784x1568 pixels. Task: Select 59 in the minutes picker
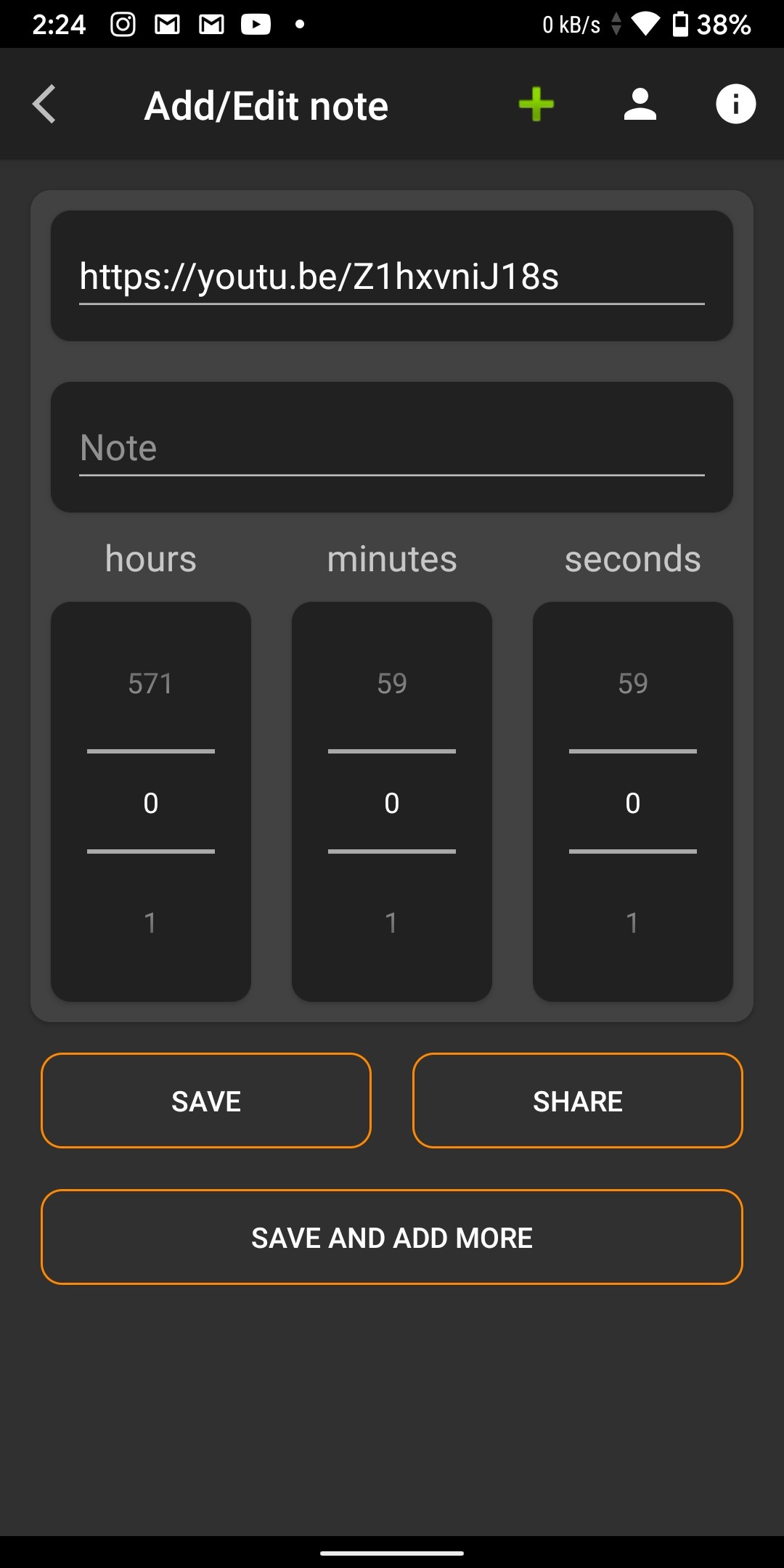(392, 683)
